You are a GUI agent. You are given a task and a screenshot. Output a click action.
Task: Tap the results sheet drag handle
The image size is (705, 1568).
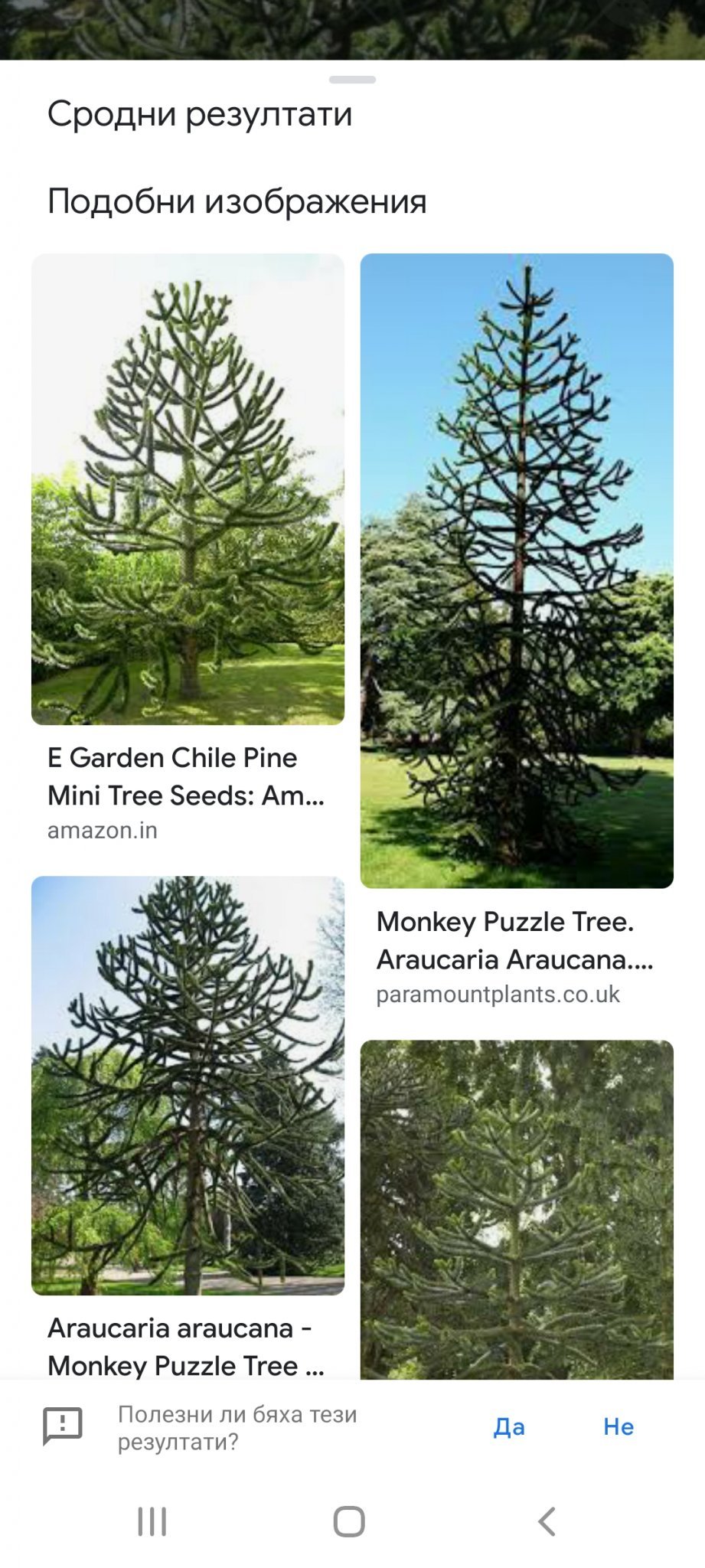click(x=352, y=80)
